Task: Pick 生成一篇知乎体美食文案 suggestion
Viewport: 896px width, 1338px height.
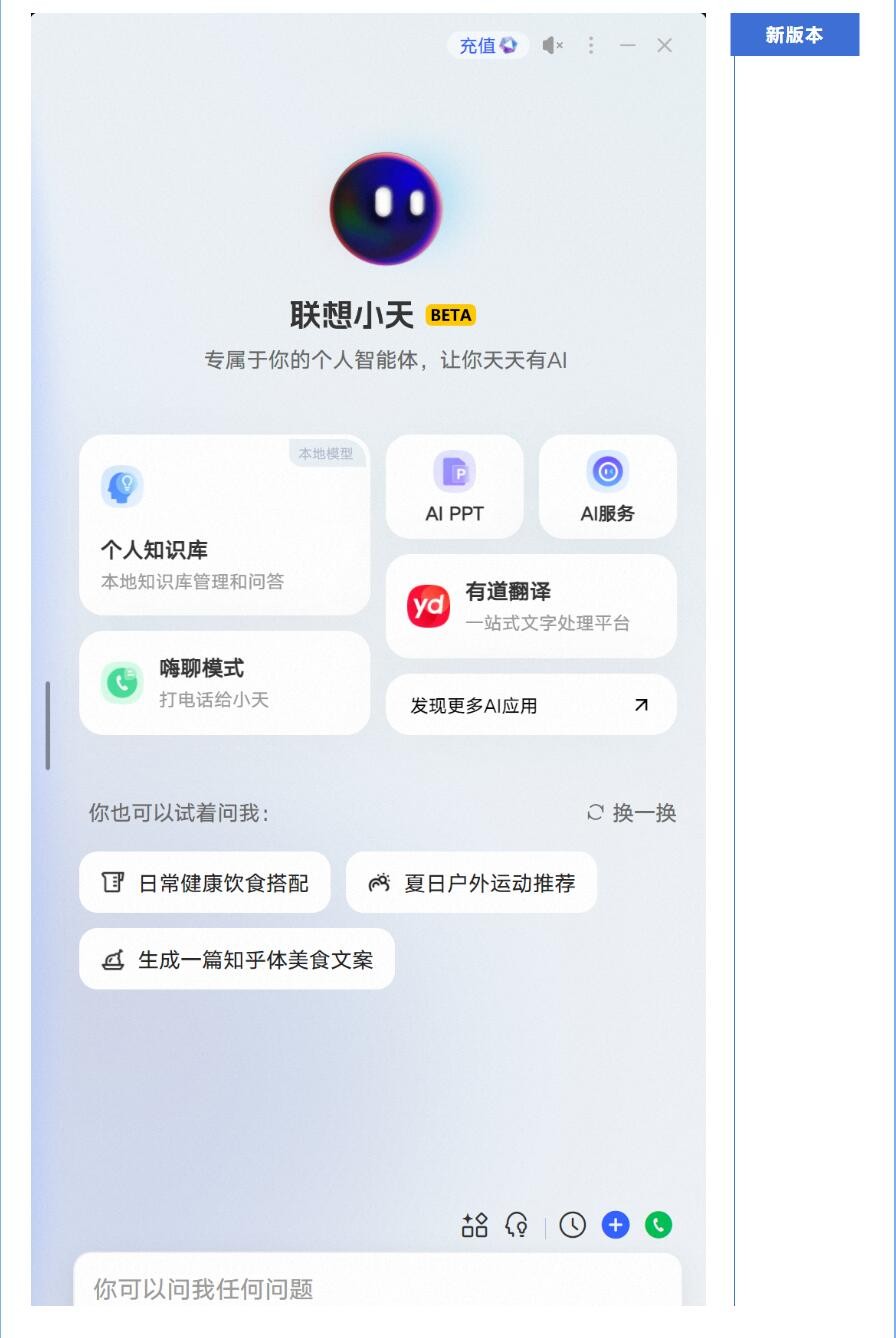Action: [x=237, y=960]
